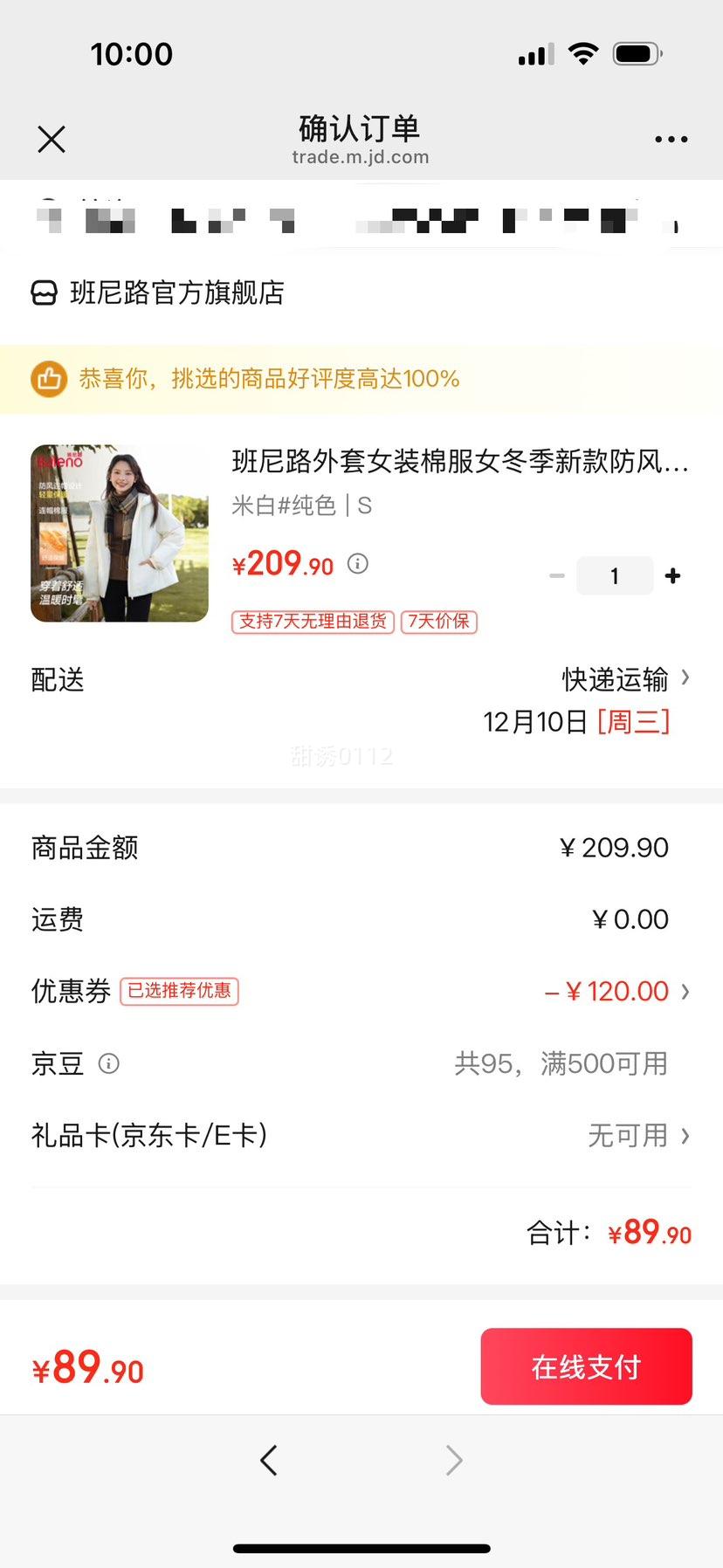Show 京豆 info tooltip
Viewport: 723px width, 1568px height.
109,1063
